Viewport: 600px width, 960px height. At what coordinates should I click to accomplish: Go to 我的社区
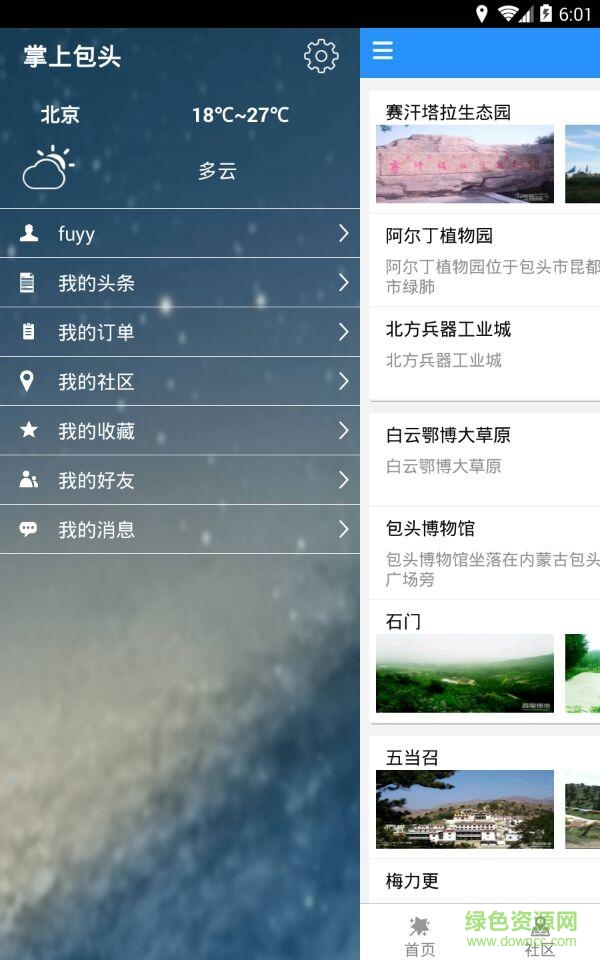coord(180,381)
